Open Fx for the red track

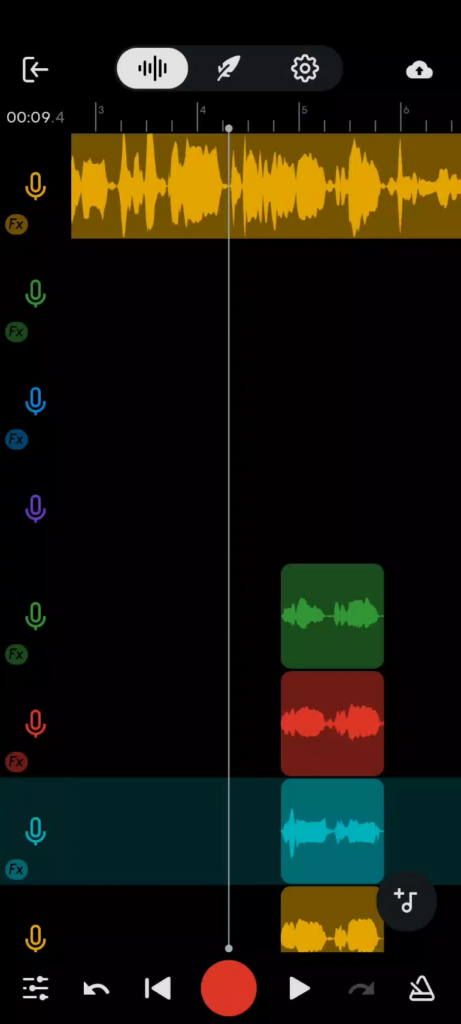[x=16, y=761]
